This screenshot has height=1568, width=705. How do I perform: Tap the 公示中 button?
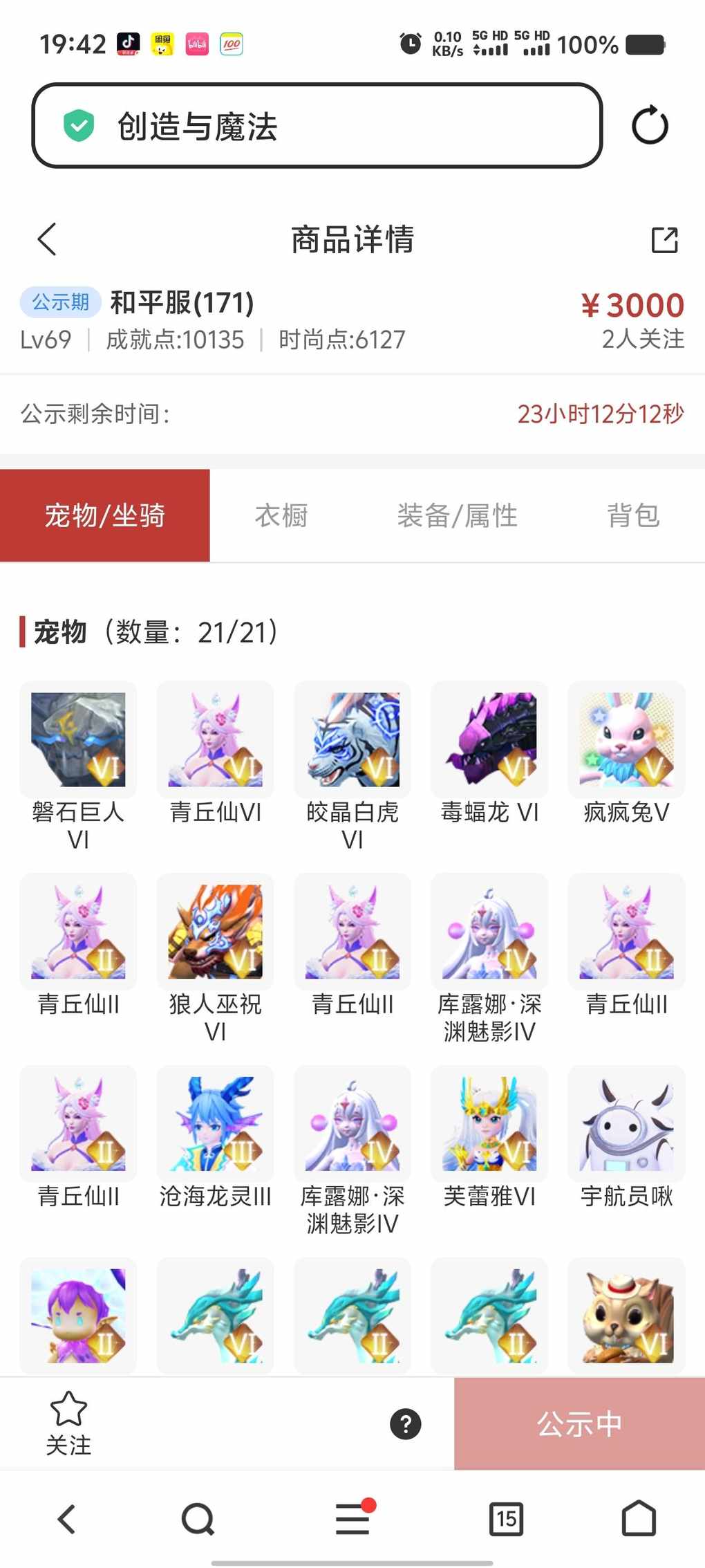pyautogui.click(x=579, y=1424)
